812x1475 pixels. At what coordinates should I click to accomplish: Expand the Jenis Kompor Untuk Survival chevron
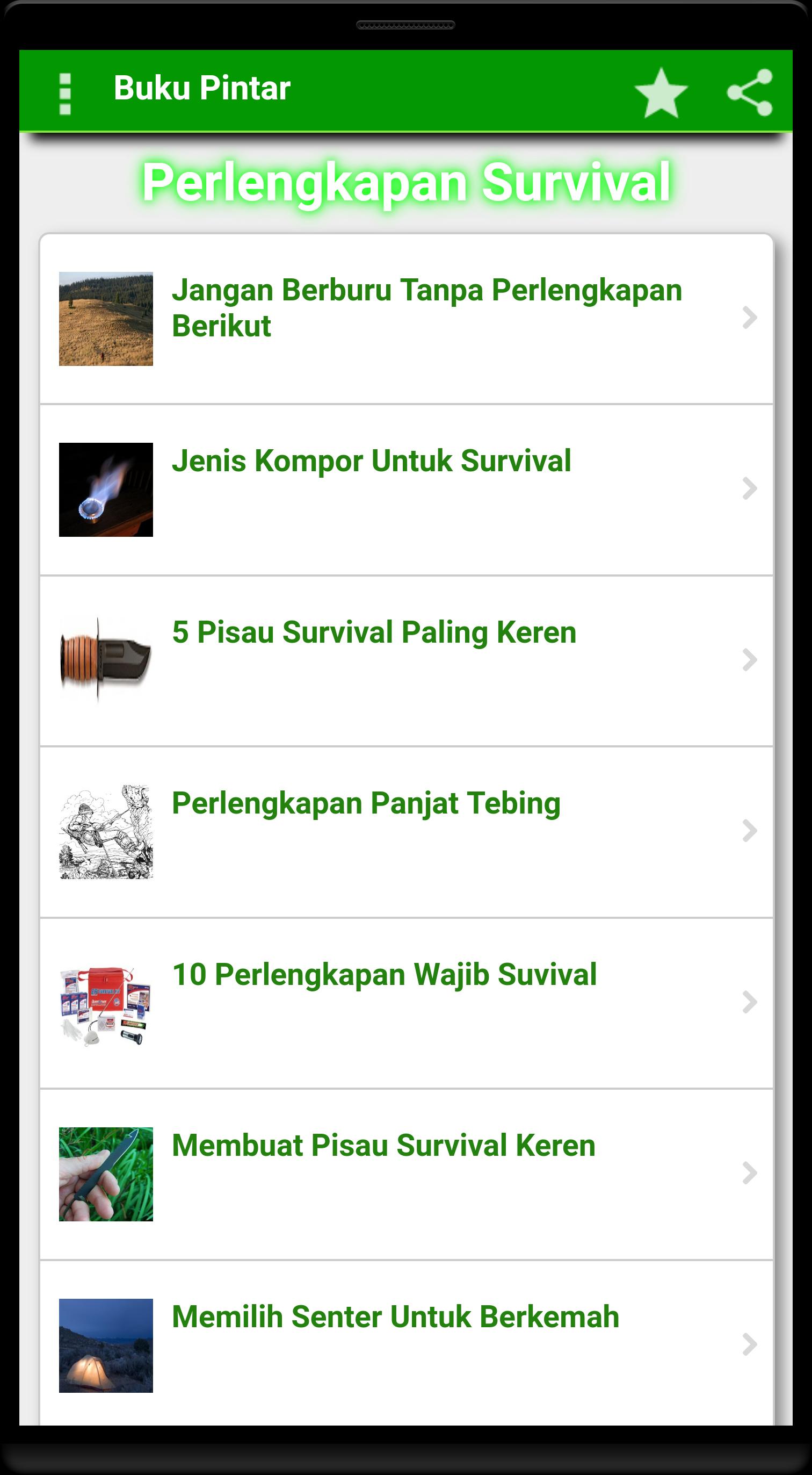[750, 490]
